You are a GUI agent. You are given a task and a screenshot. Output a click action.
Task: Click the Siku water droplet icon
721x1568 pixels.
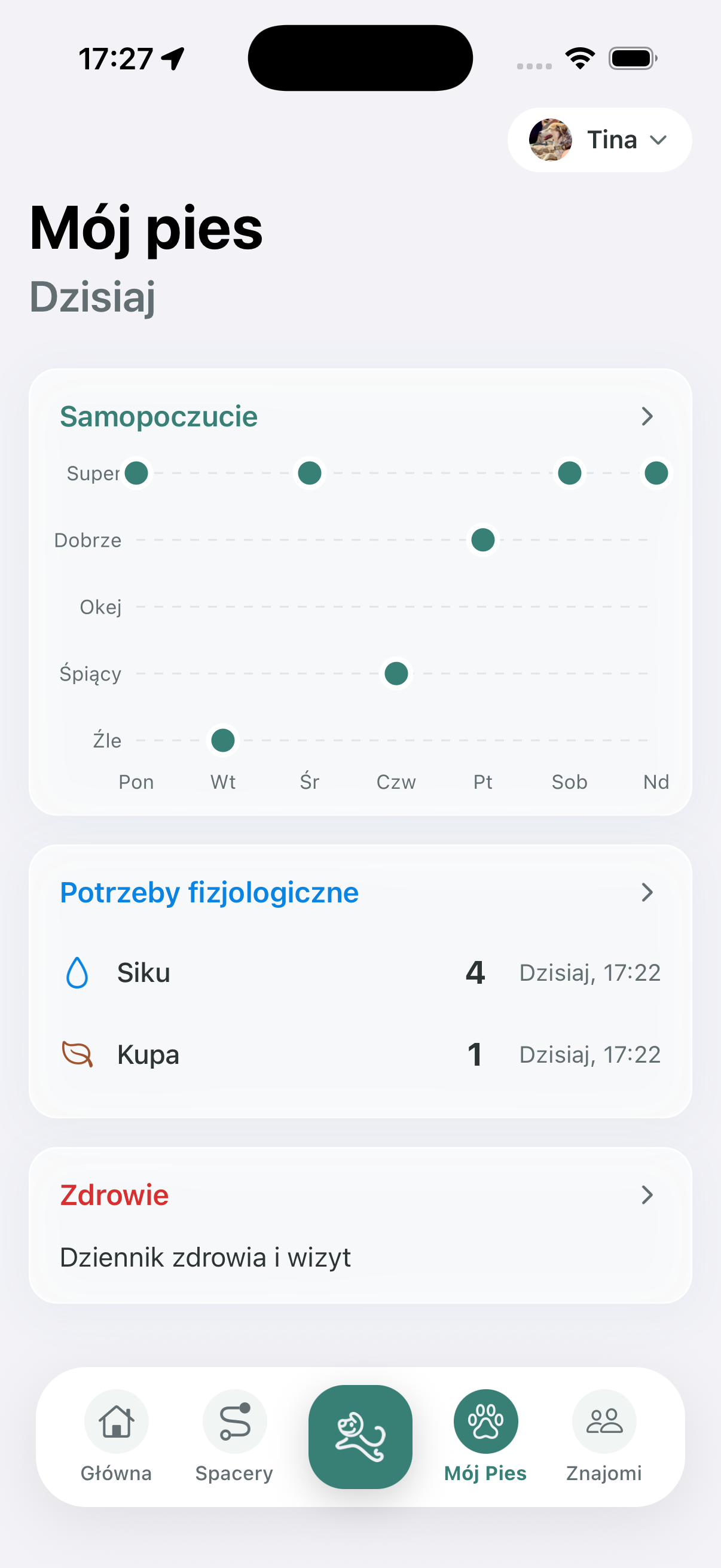pos(77,972)
